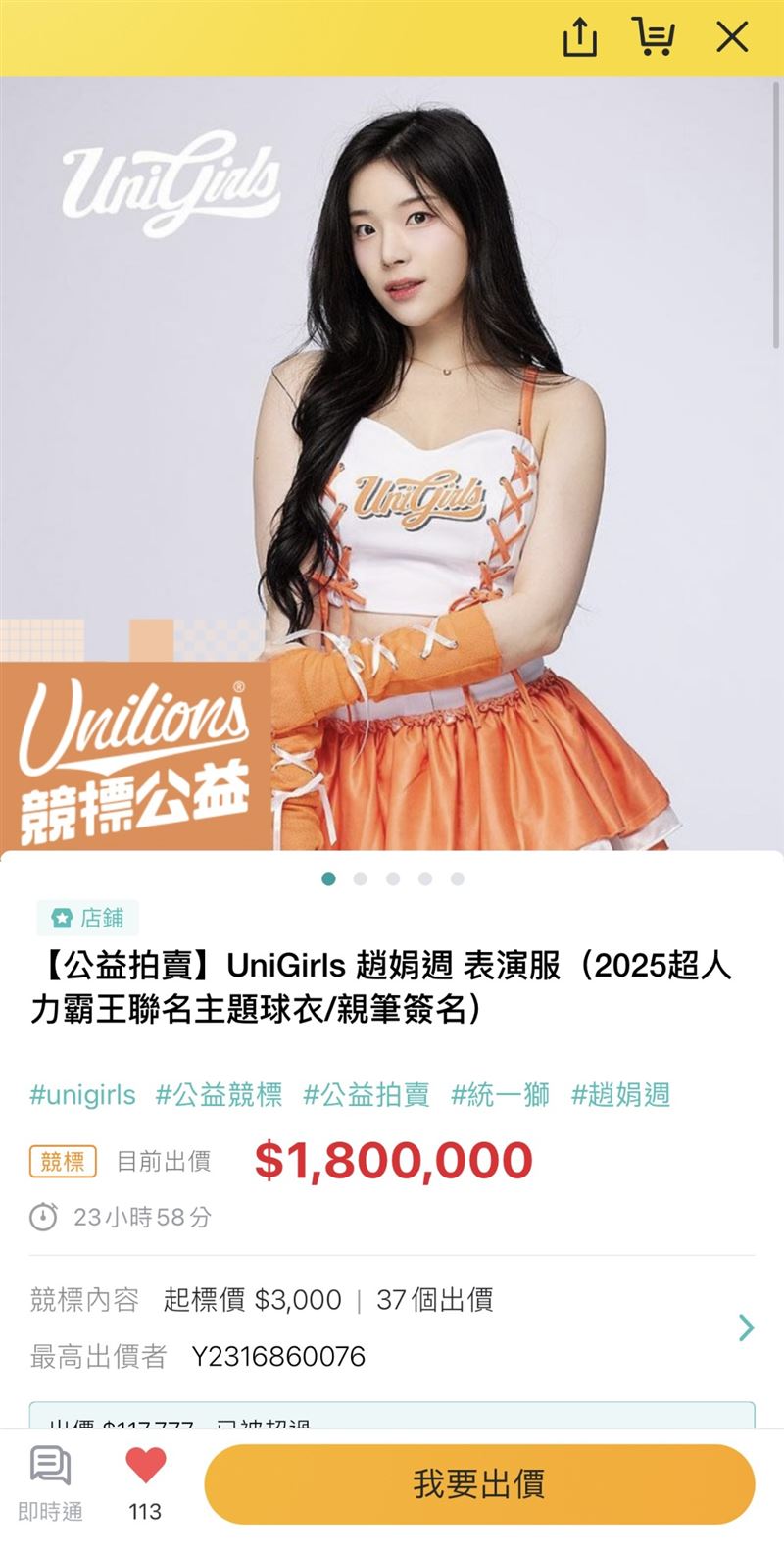This screenshot has height=1553, width=784.
Task: Open the #統一獅 hashtag
Action: (500, 1094)
